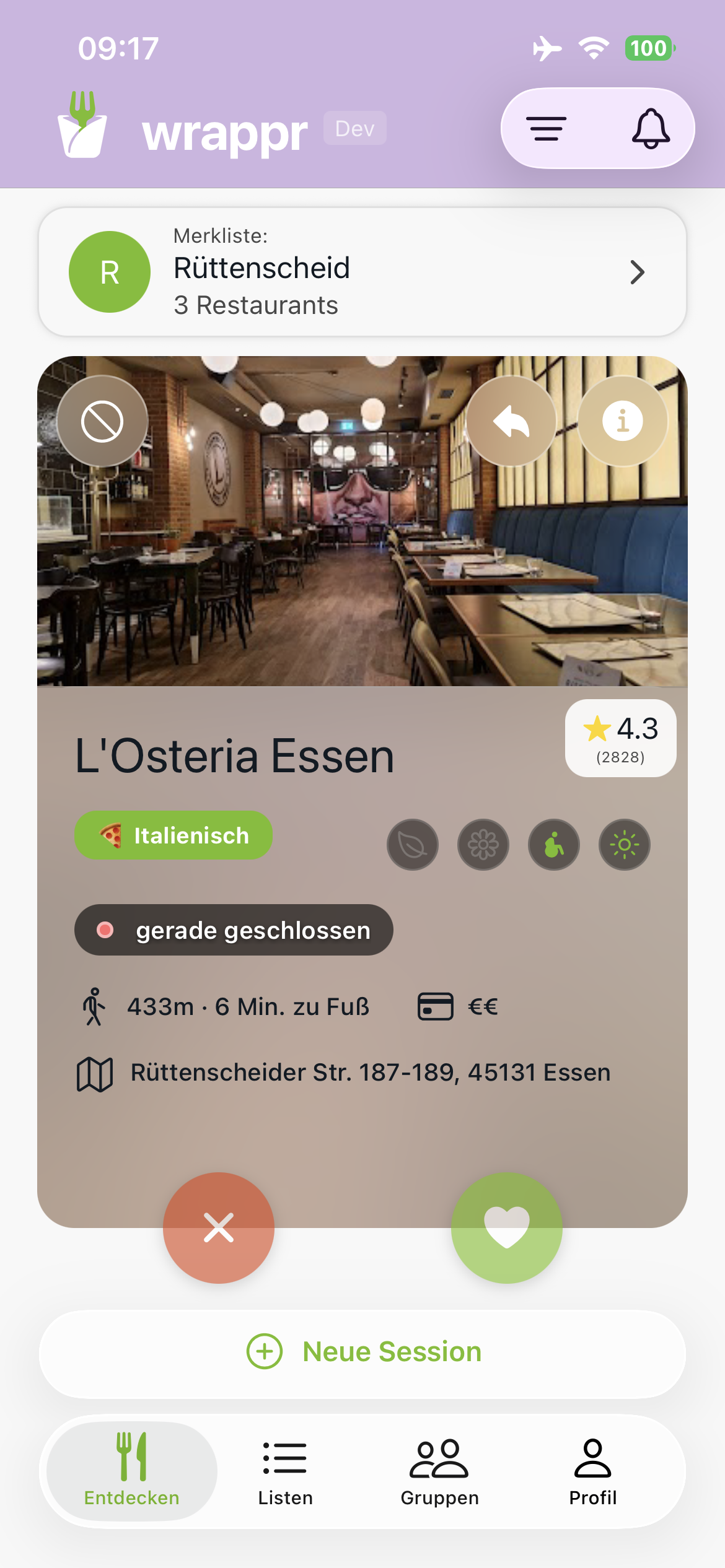Undo the last swipe with the back arrow
This screenshot has height=1568, width=725.
coord(511,420)
